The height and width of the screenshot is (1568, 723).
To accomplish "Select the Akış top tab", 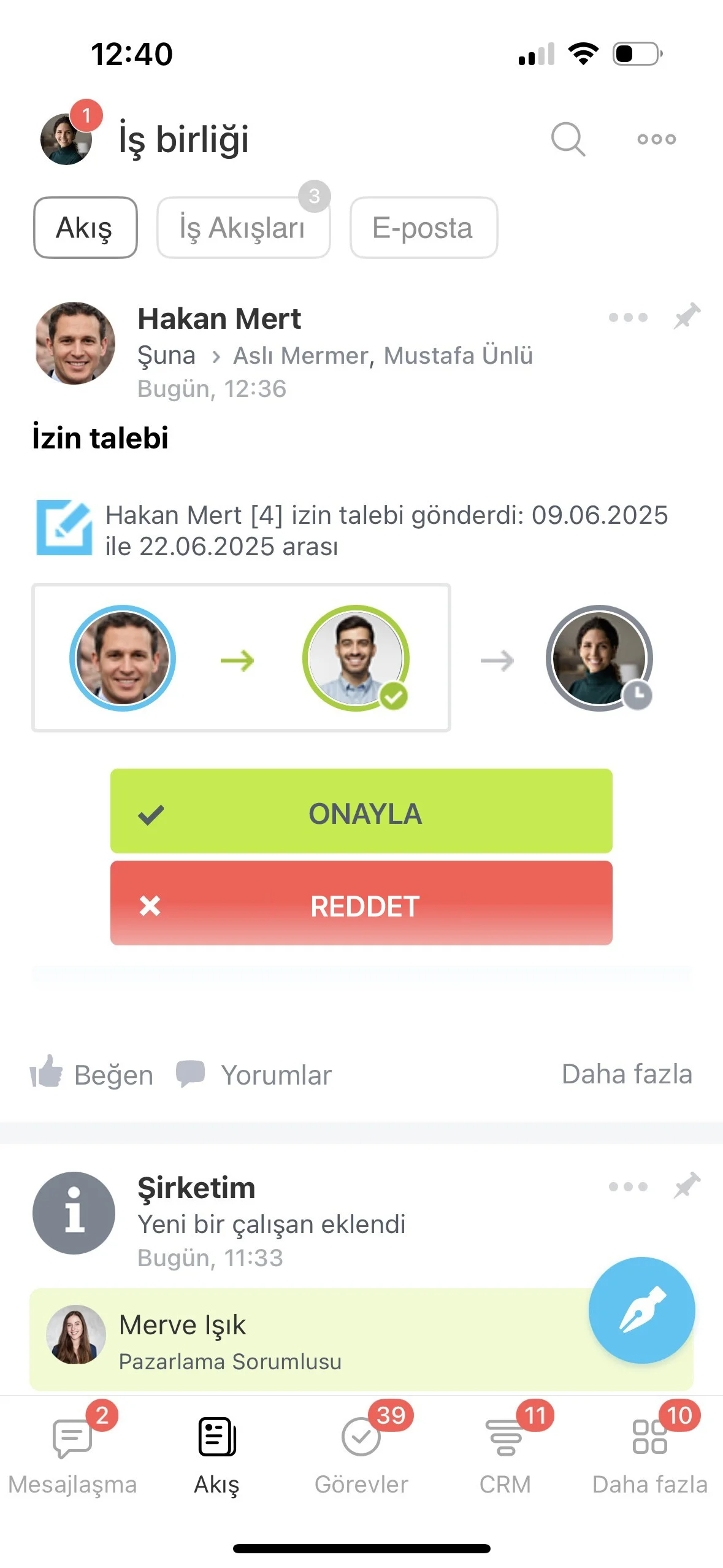I will coord(85,228).
